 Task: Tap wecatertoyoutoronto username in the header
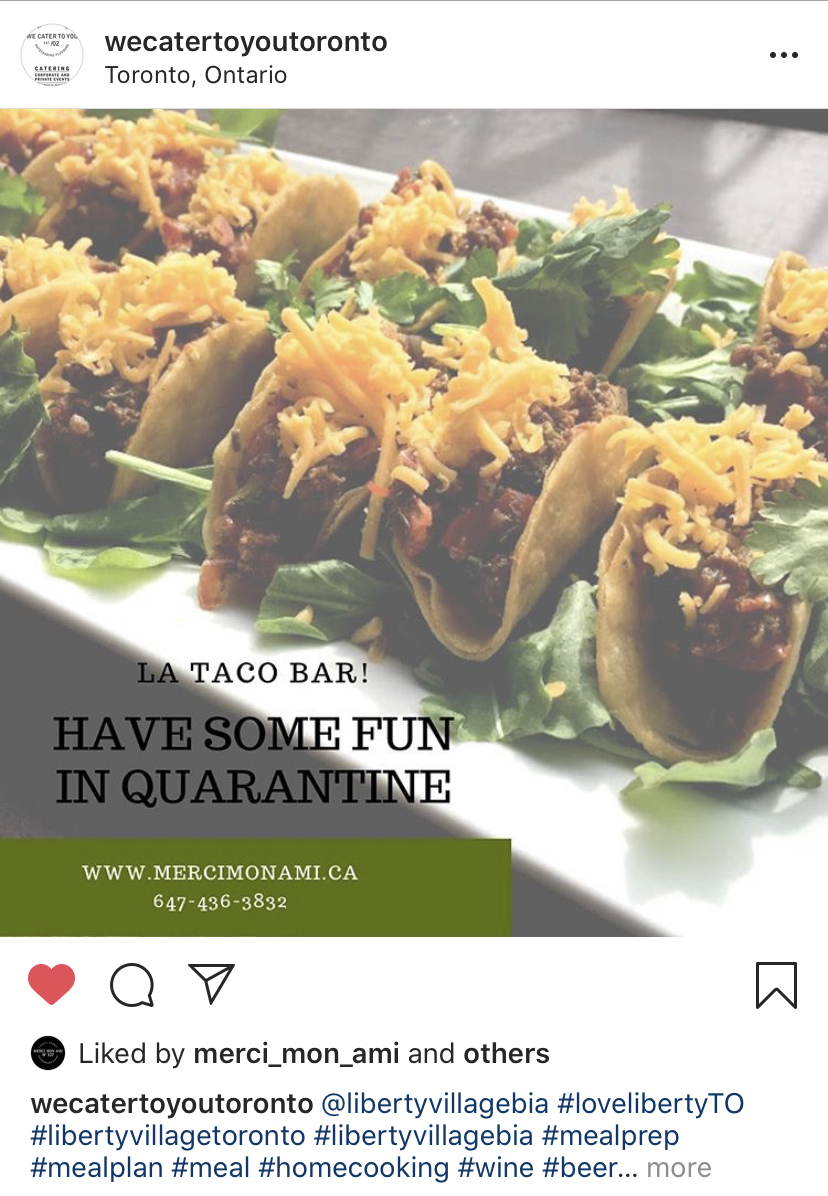[245, 43]
